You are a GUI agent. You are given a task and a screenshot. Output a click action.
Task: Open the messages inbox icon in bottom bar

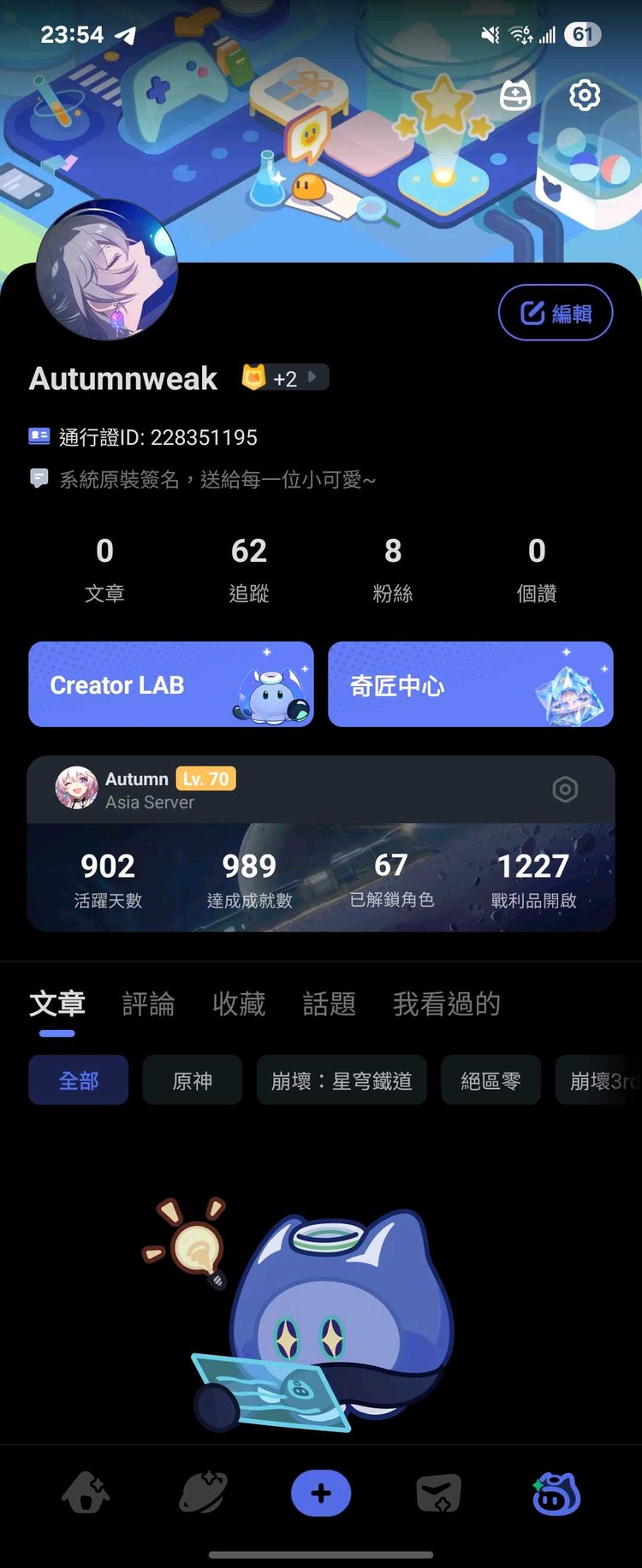pyautogui.click(x=438, y=1493)
